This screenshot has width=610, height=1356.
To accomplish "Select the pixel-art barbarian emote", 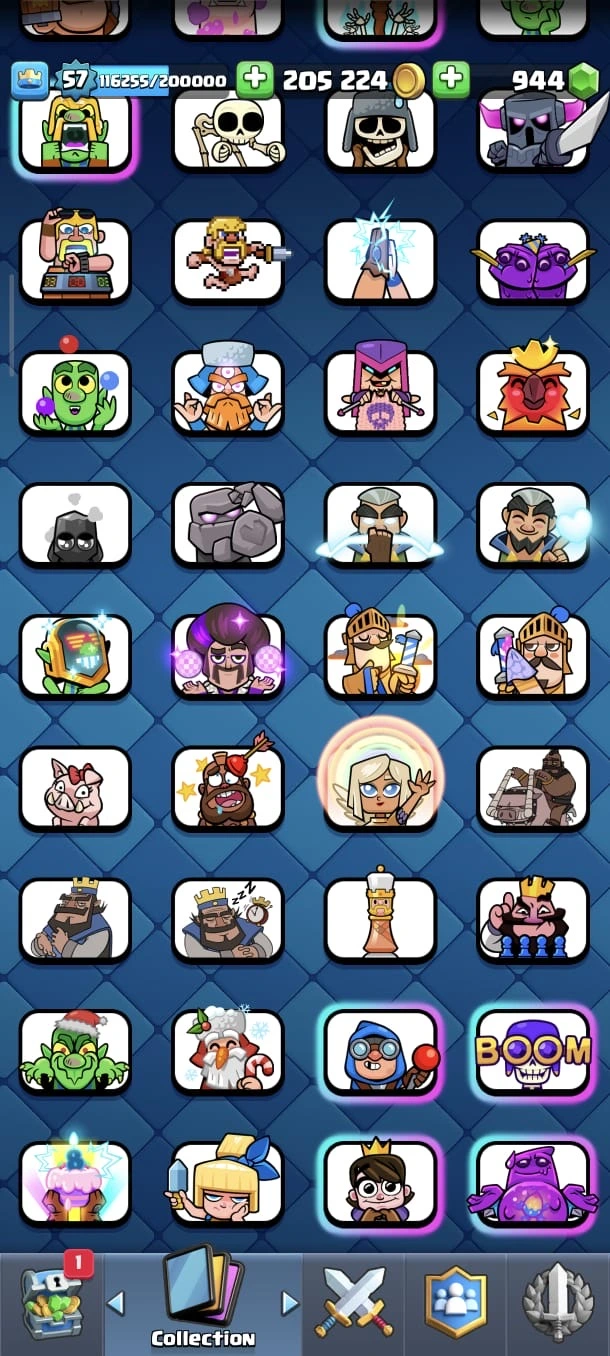I will click(228, 261).
